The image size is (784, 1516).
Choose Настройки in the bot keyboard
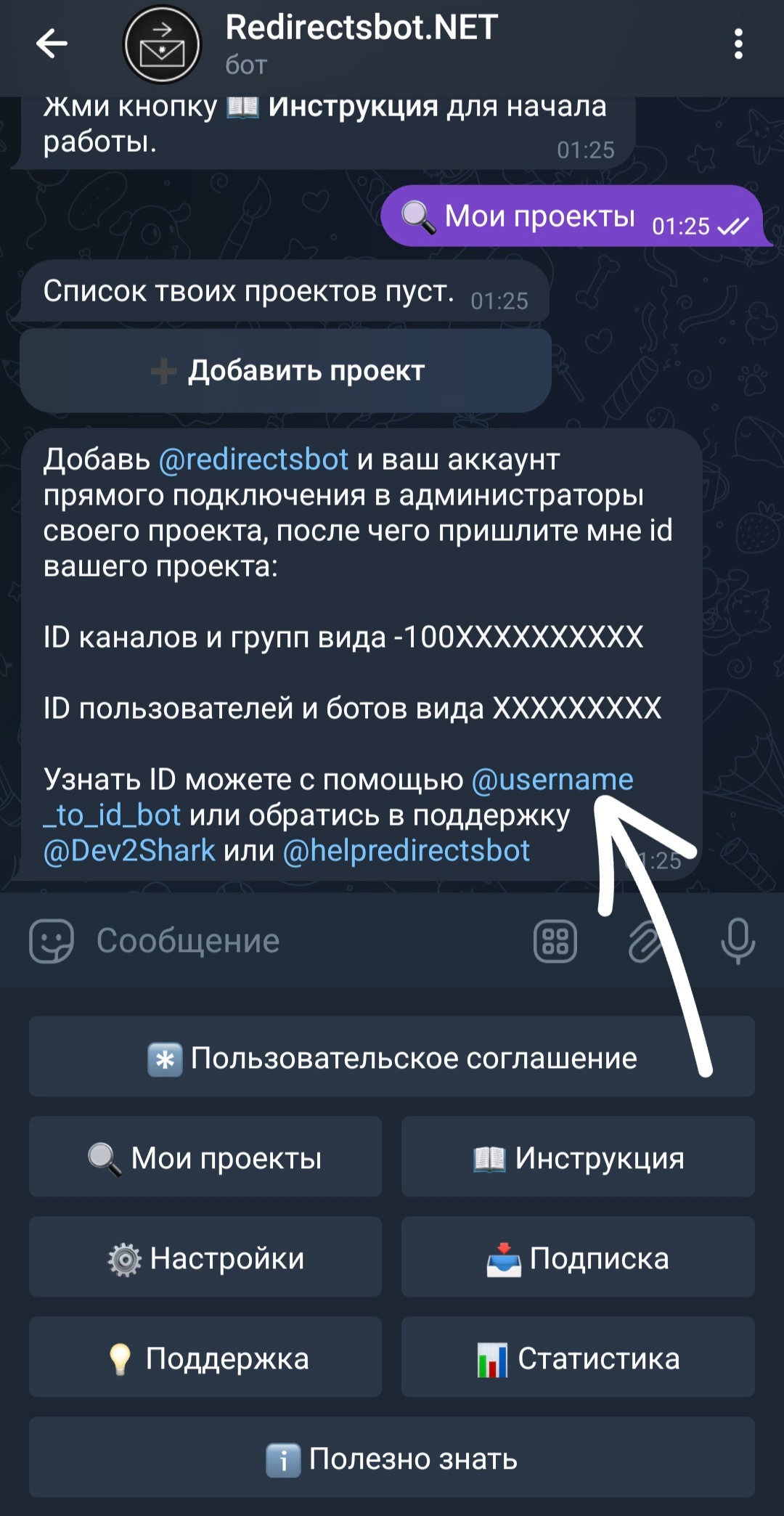click(x=205, y=1258)
